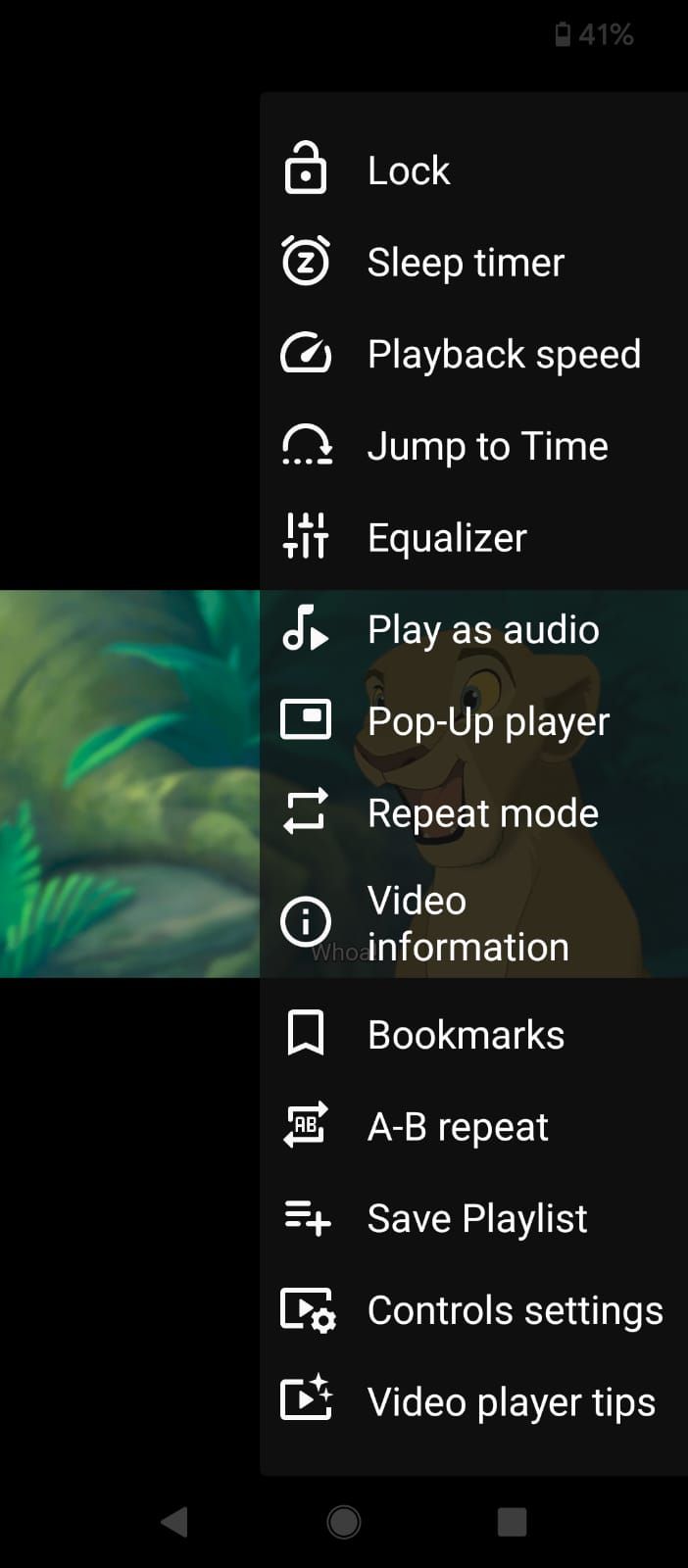This screenshot has width=688, height=1568.
Task: Select Jump to Time
Action: point(487,446)
